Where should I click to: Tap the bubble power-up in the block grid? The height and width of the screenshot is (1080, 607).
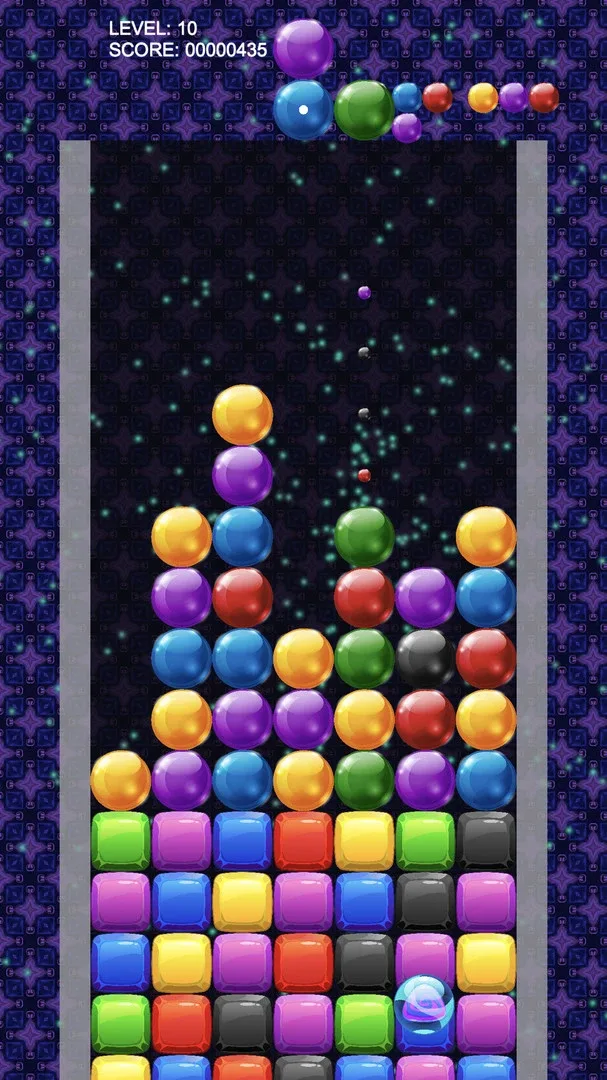click(x=424, y=1005)
